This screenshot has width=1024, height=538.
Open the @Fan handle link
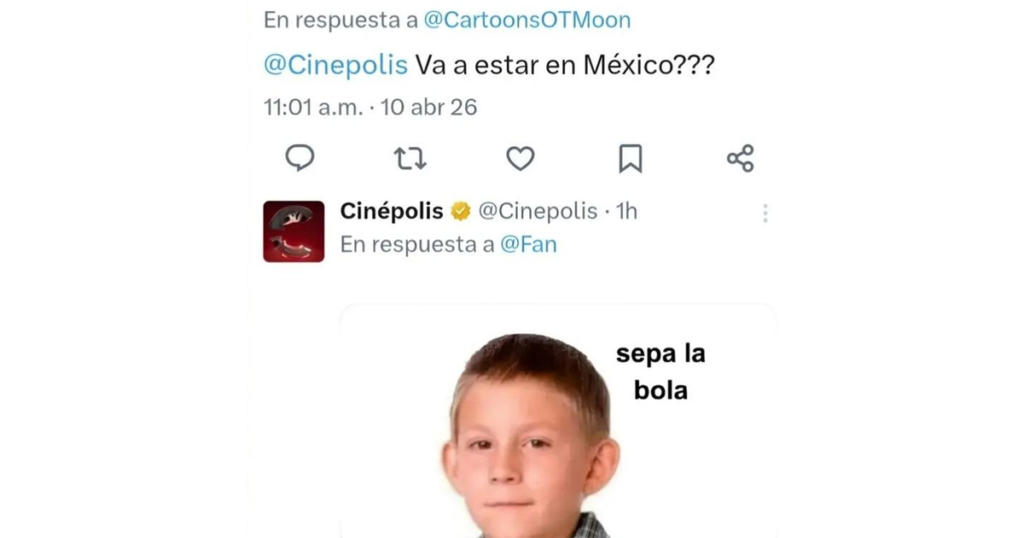pyautogui.click(x=528, y=244)
